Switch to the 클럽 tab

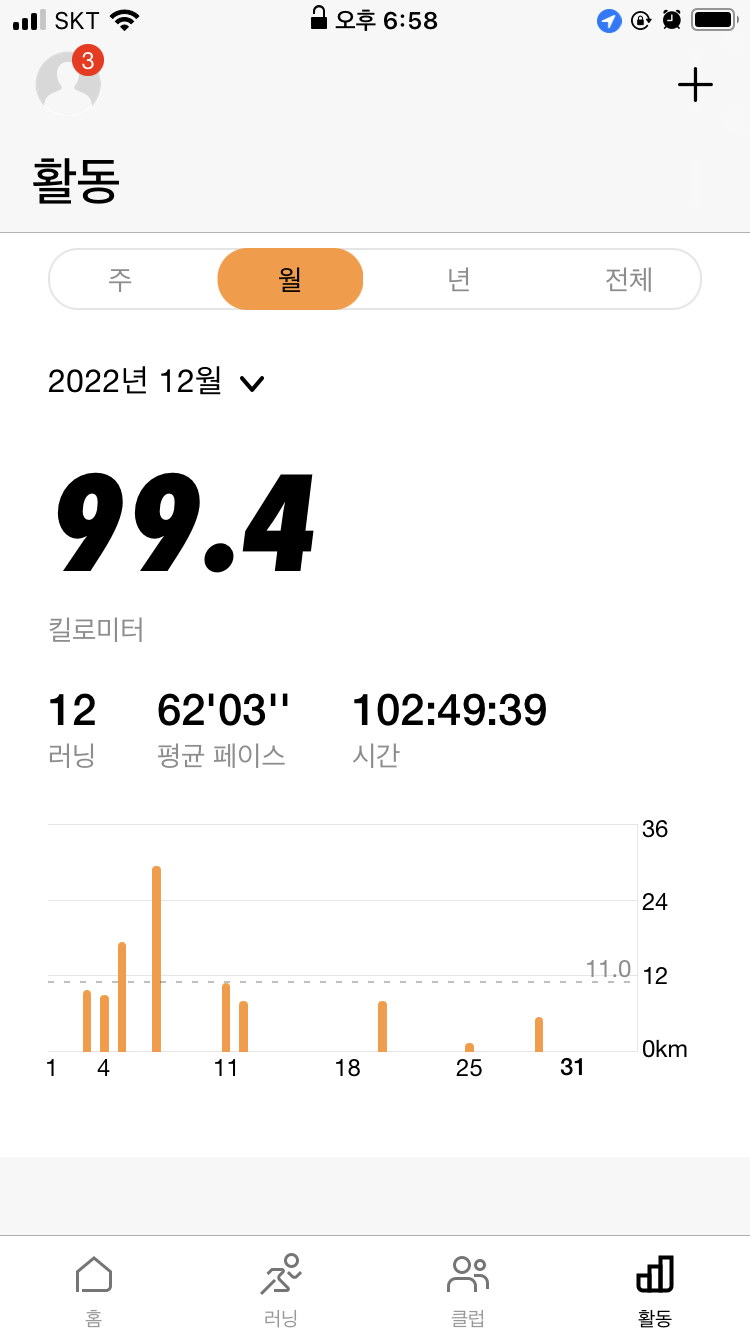point(468,1288)
